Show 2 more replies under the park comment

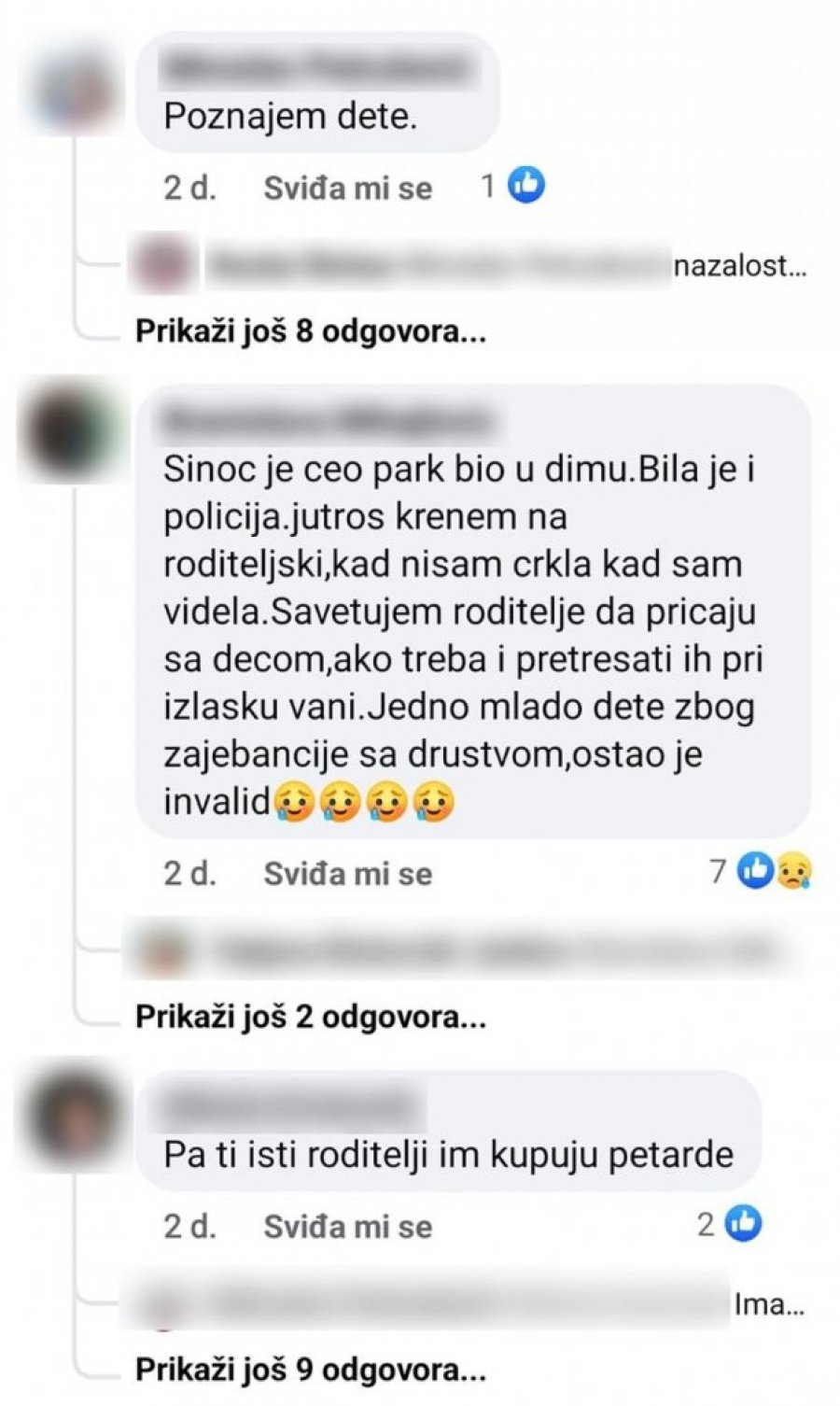[x=310, y=1017]
